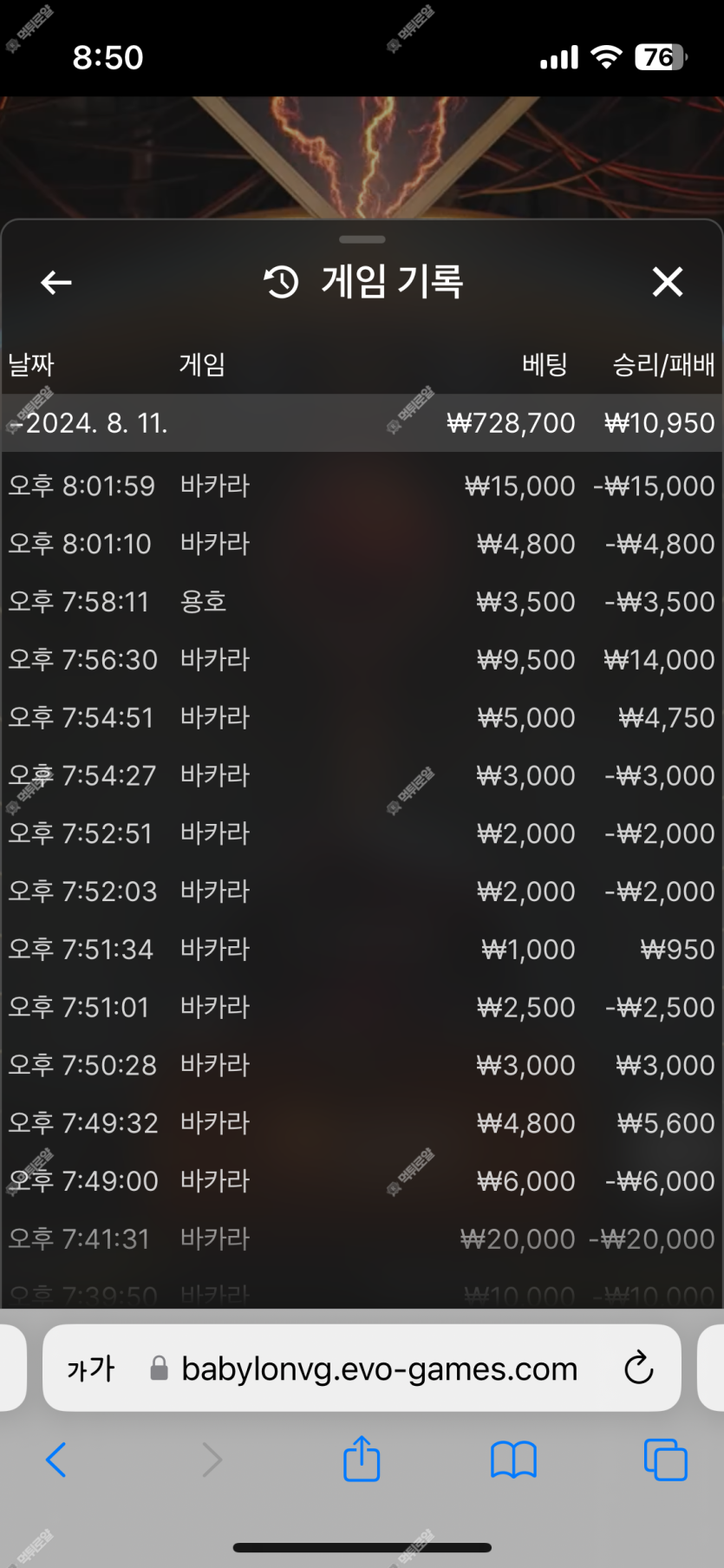Open the 오후 7:49:32 바카라 record

(x=362, y=1123)
